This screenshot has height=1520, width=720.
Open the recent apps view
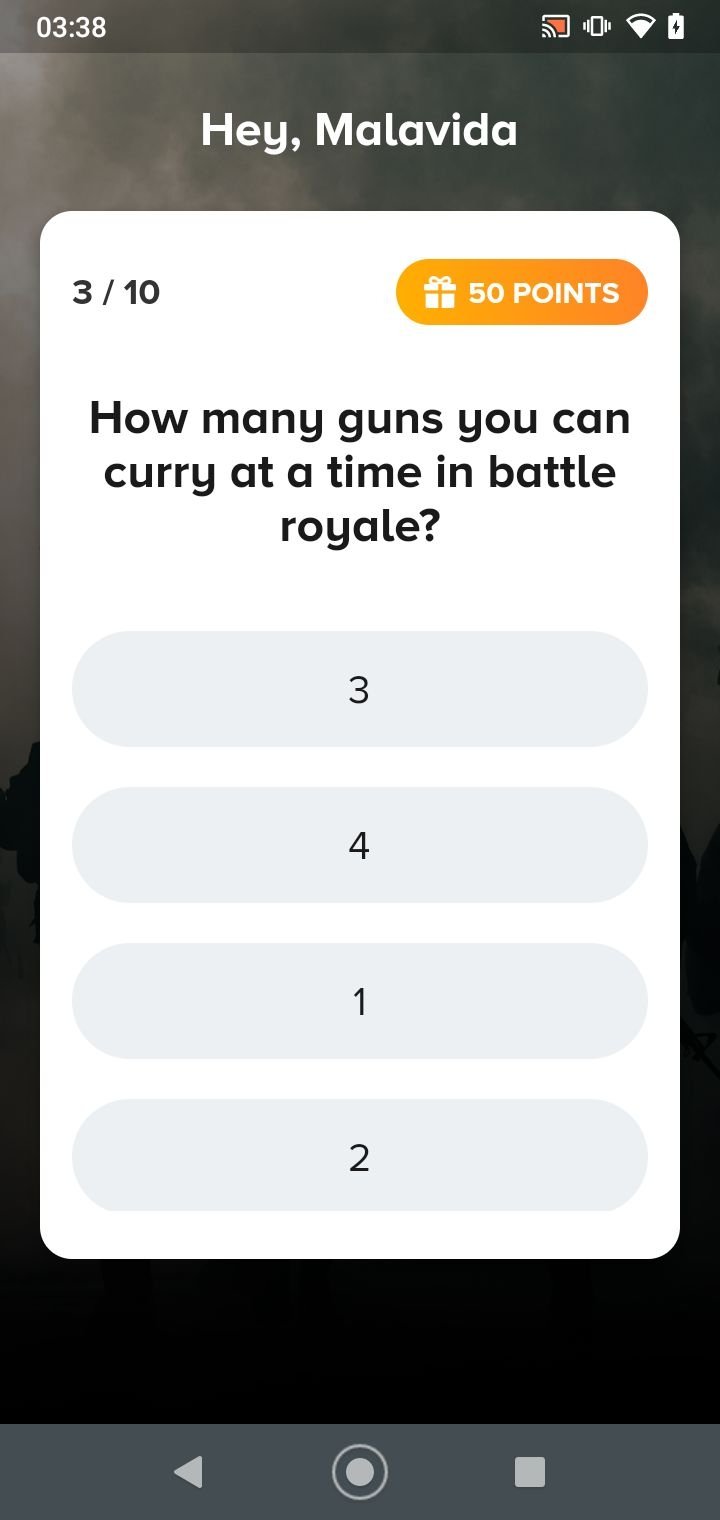[529, 1472]
